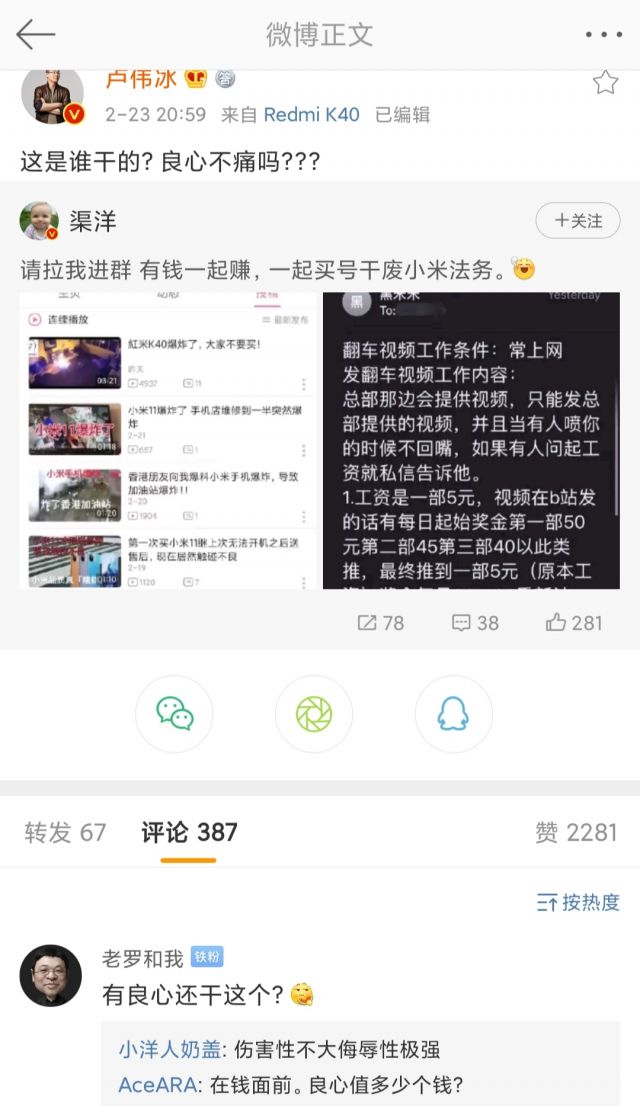
Task: Share the post to QQ
Action: [454, 714]
